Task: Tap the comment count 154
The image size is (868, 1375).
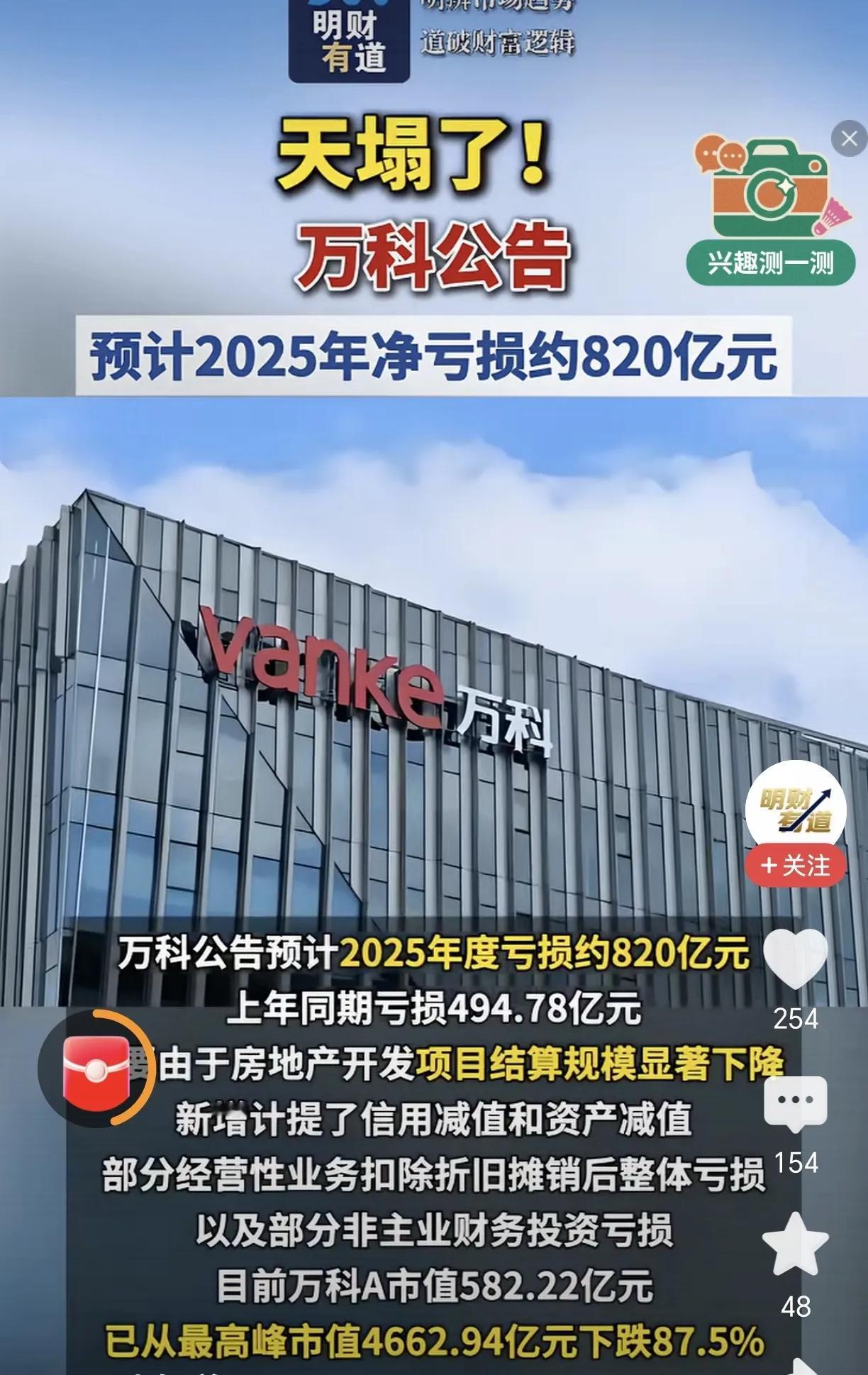Action: click(796, 1163)
